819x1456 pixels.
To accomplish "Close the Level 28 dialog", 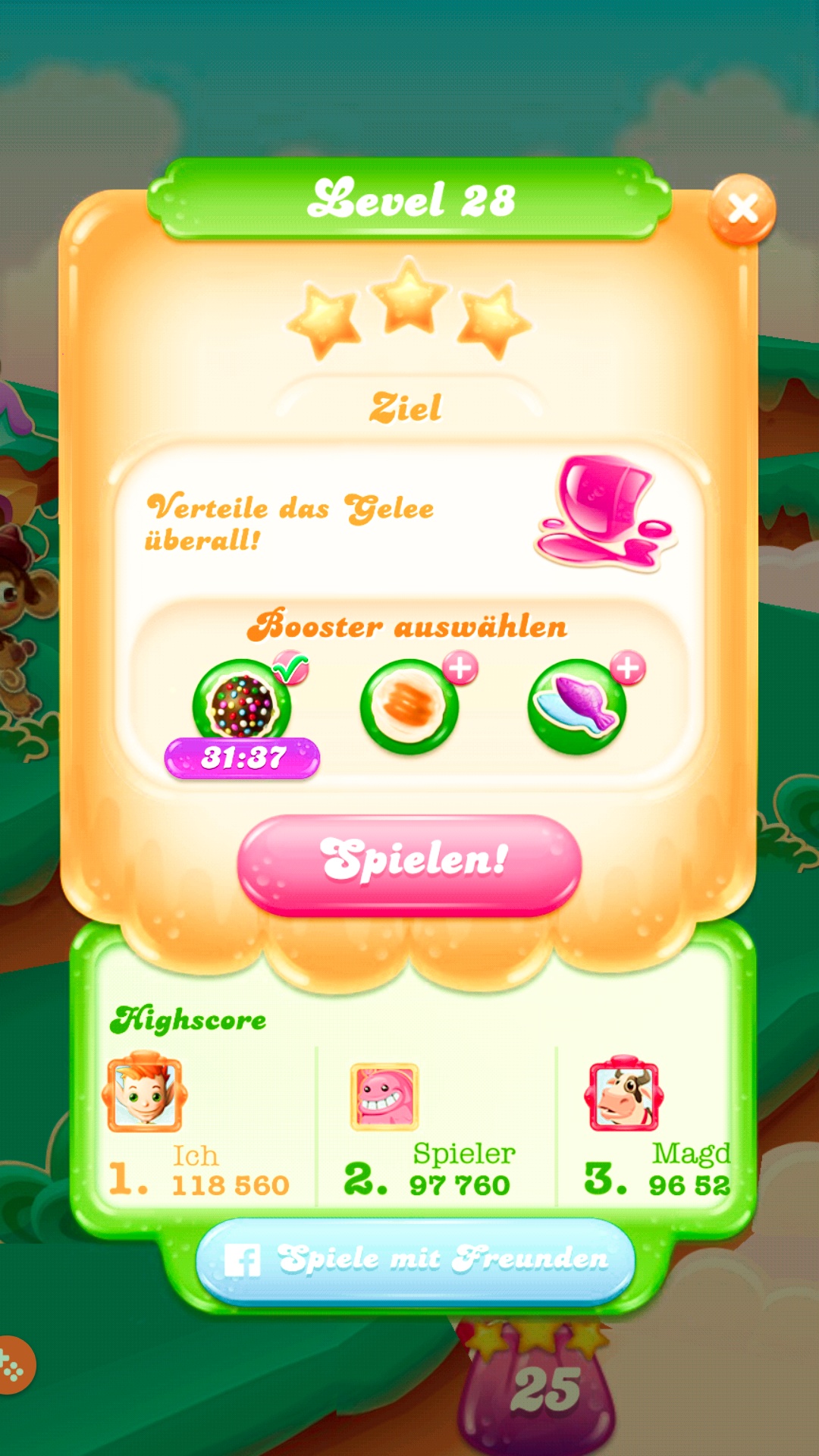I will [x=742, y=209].
